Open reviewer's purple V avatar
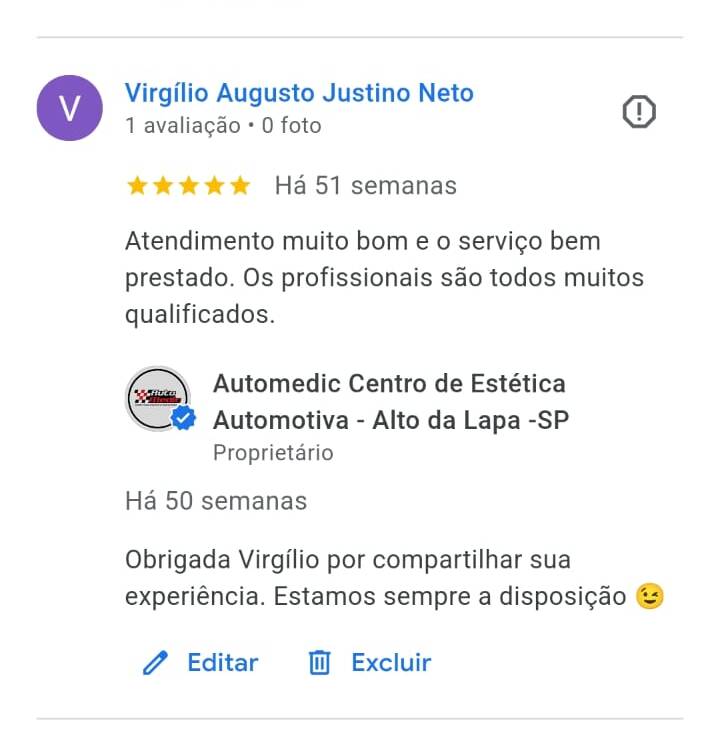720x740 pixels. (x=69, y=108)
